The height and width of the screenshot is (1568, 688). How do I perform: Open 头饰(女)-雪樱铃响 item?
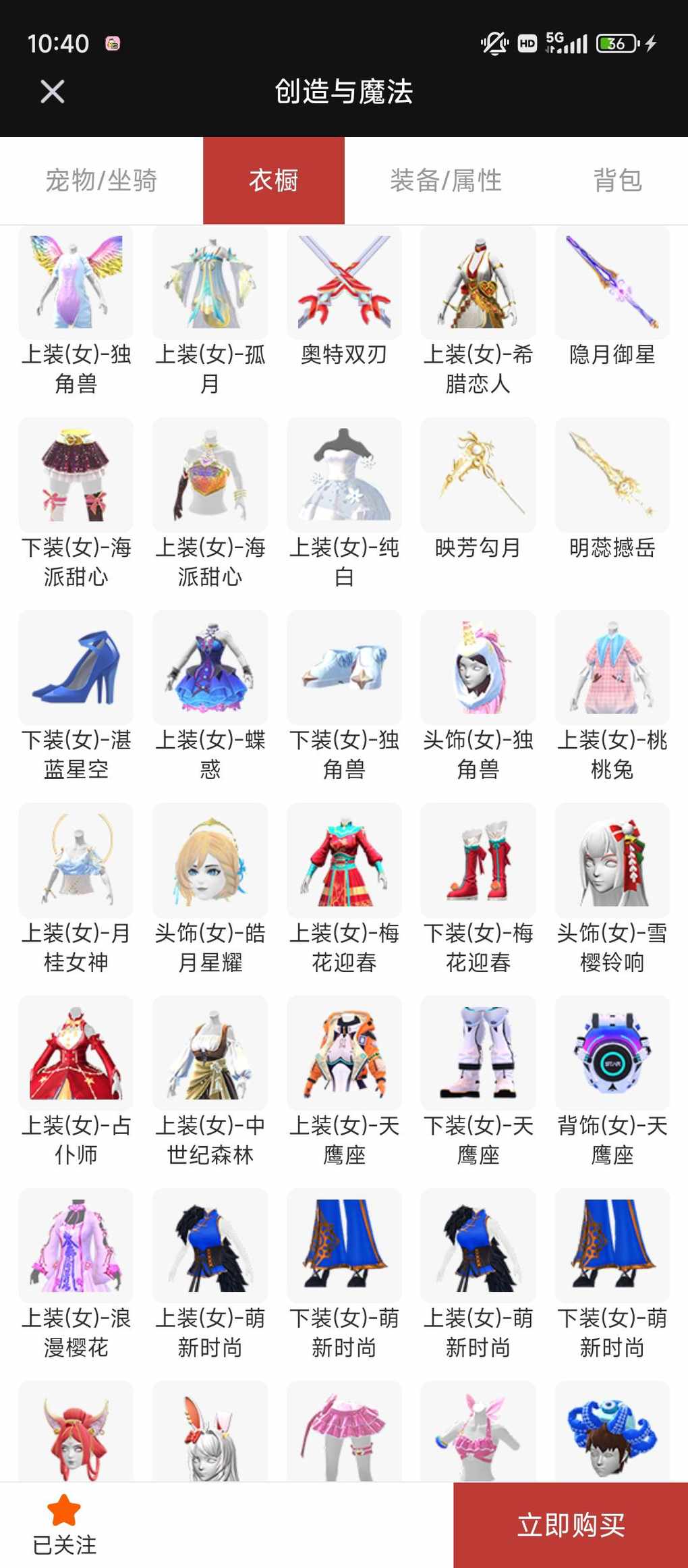point(612,890)
